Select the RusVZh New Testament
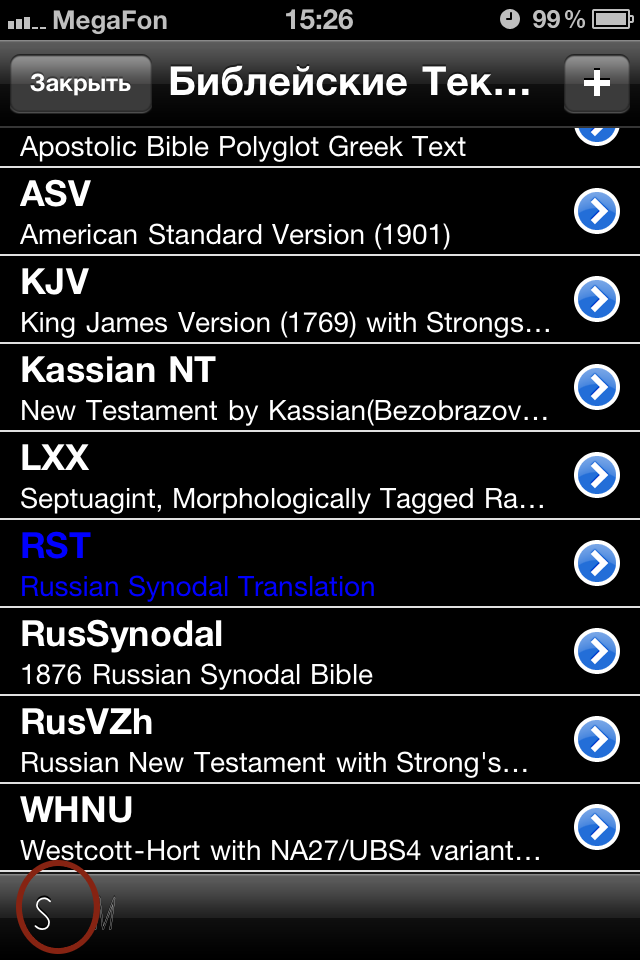 (x=280, y=740)
